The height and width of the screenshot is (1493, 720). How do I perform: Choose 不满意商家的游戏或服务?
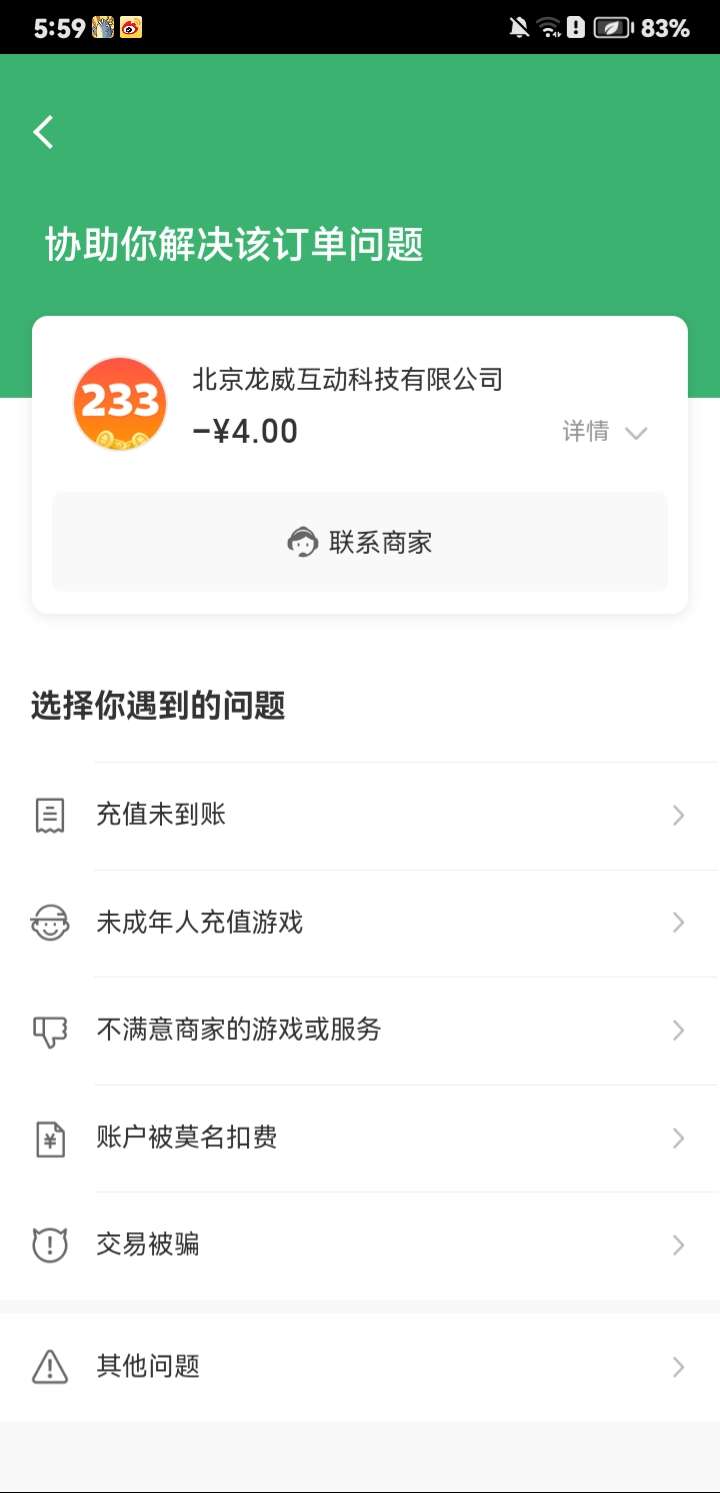(360, 1031)
